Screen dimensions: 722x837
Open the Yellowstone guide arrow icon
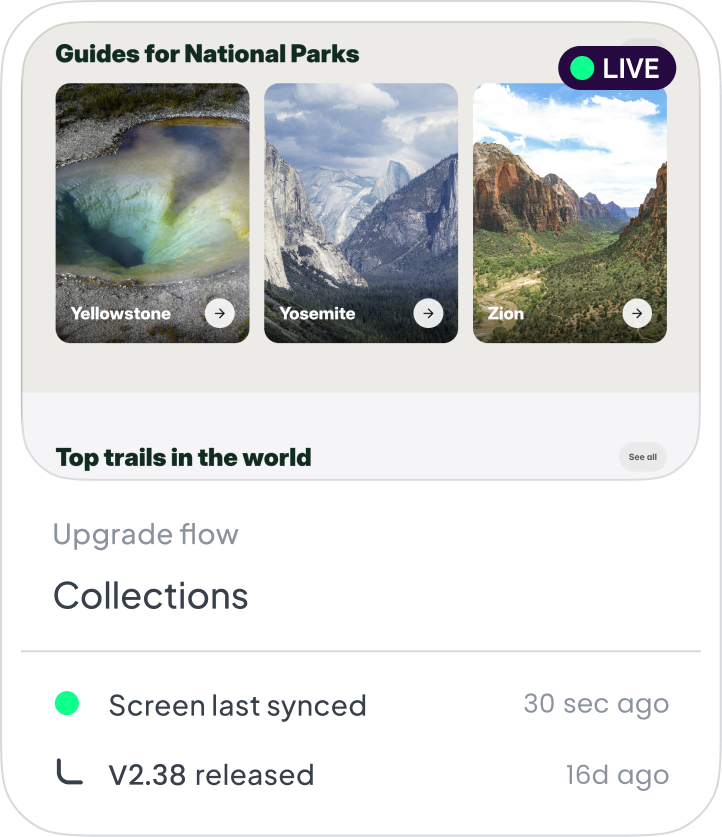click(220, 313)
